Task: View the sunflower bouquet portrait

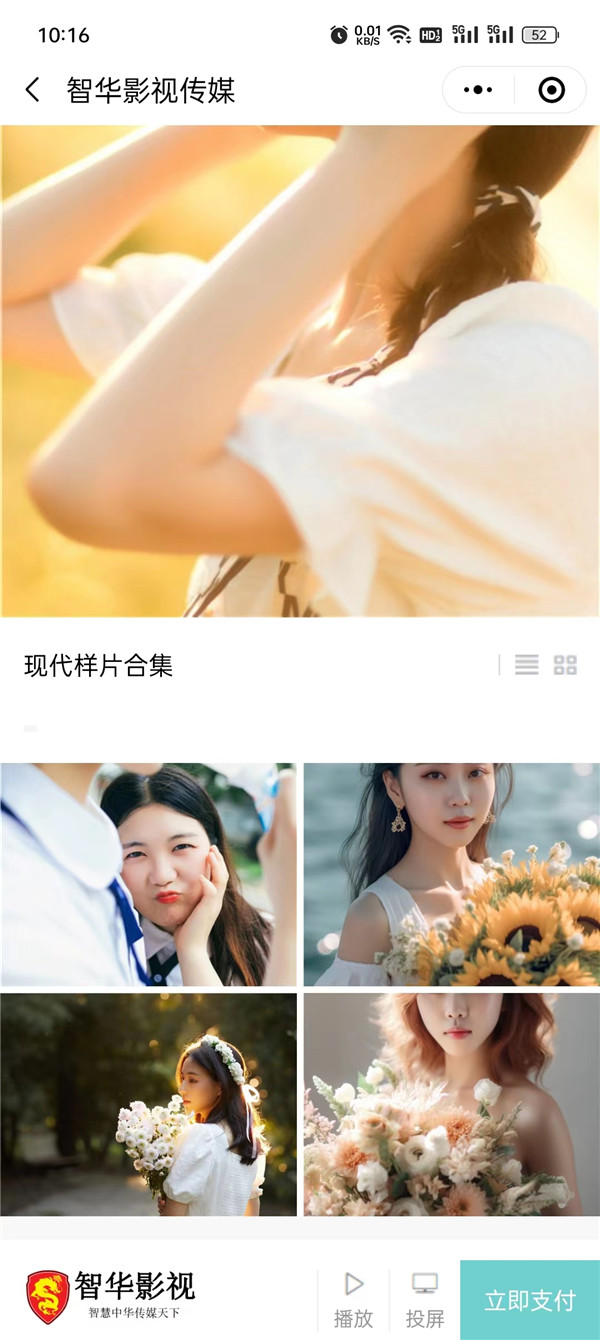Action: point(452,874)
